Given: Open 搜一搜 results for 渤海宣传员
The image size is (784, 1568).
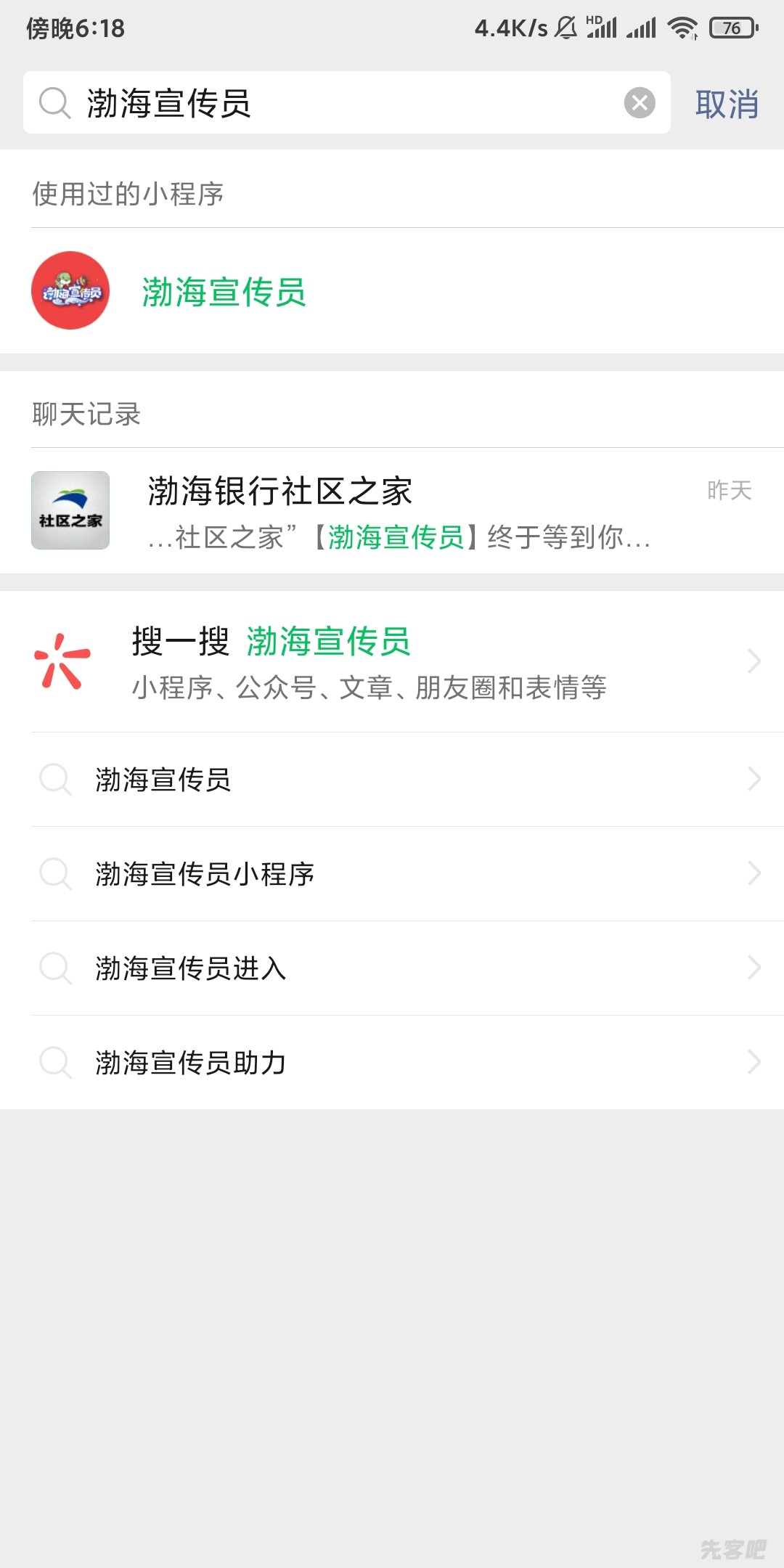Looking at the screenshot, I should pos(392,661).
